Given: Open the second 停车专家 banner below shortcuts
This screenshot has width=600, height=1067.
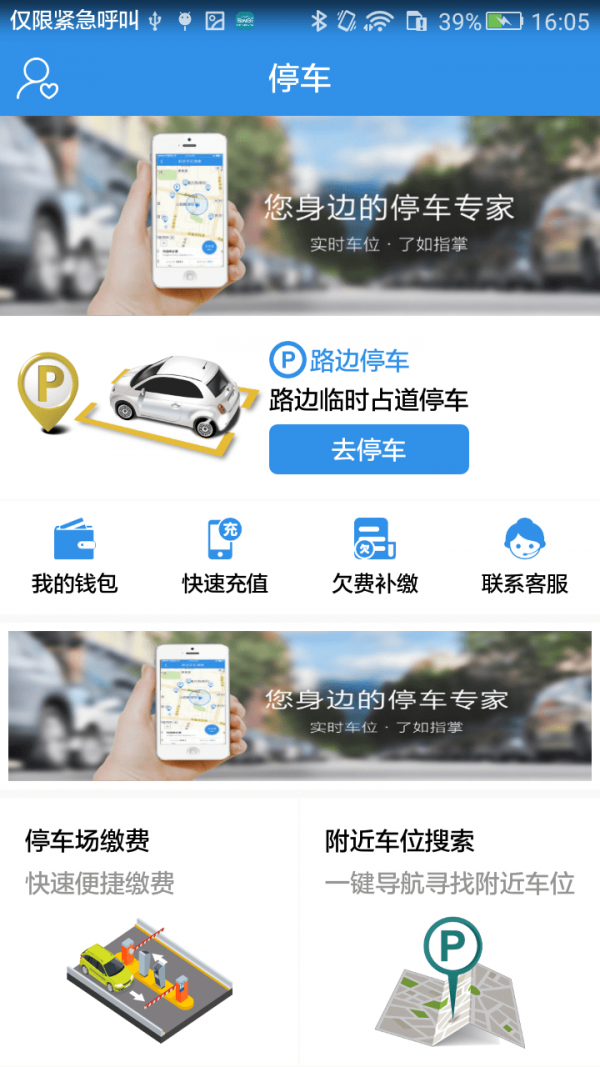Looking at the screenshot, I should [300, 706].
